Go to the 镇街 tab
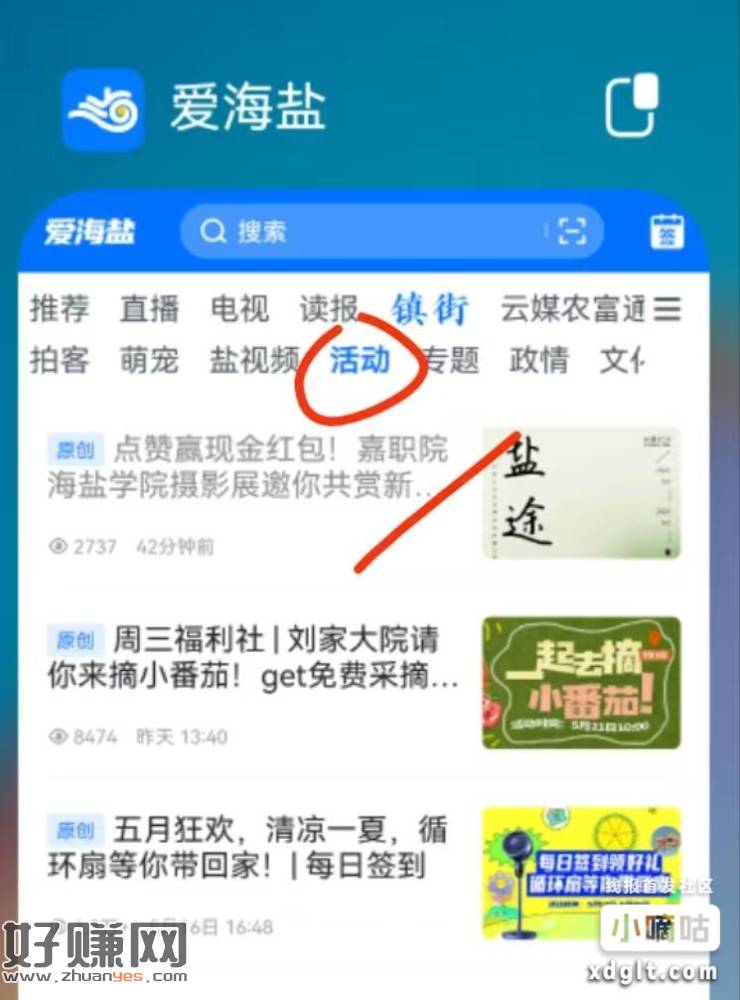The height and width of the screenshot is (1000, 740). pos(430,309)
